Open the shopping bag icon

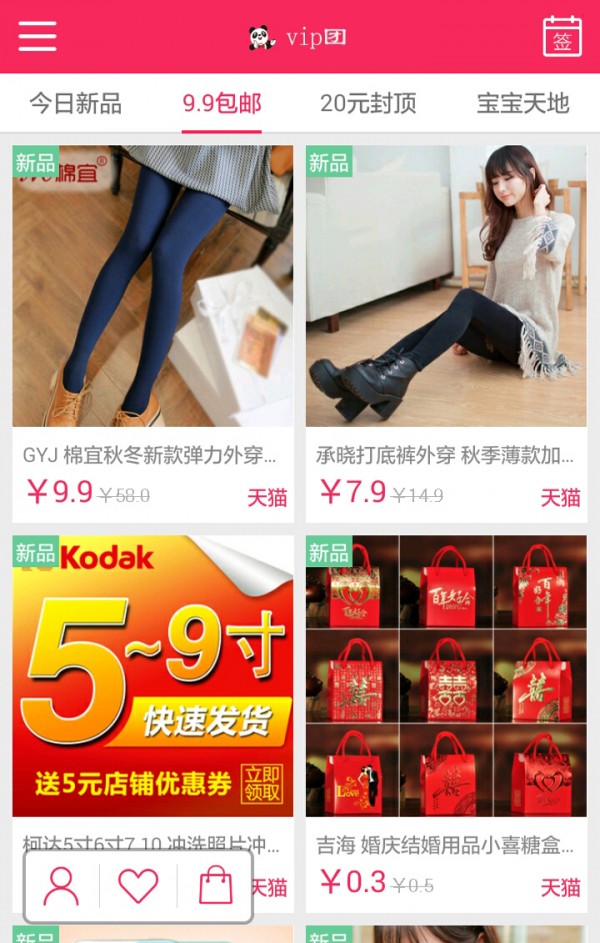pos(215,885)
